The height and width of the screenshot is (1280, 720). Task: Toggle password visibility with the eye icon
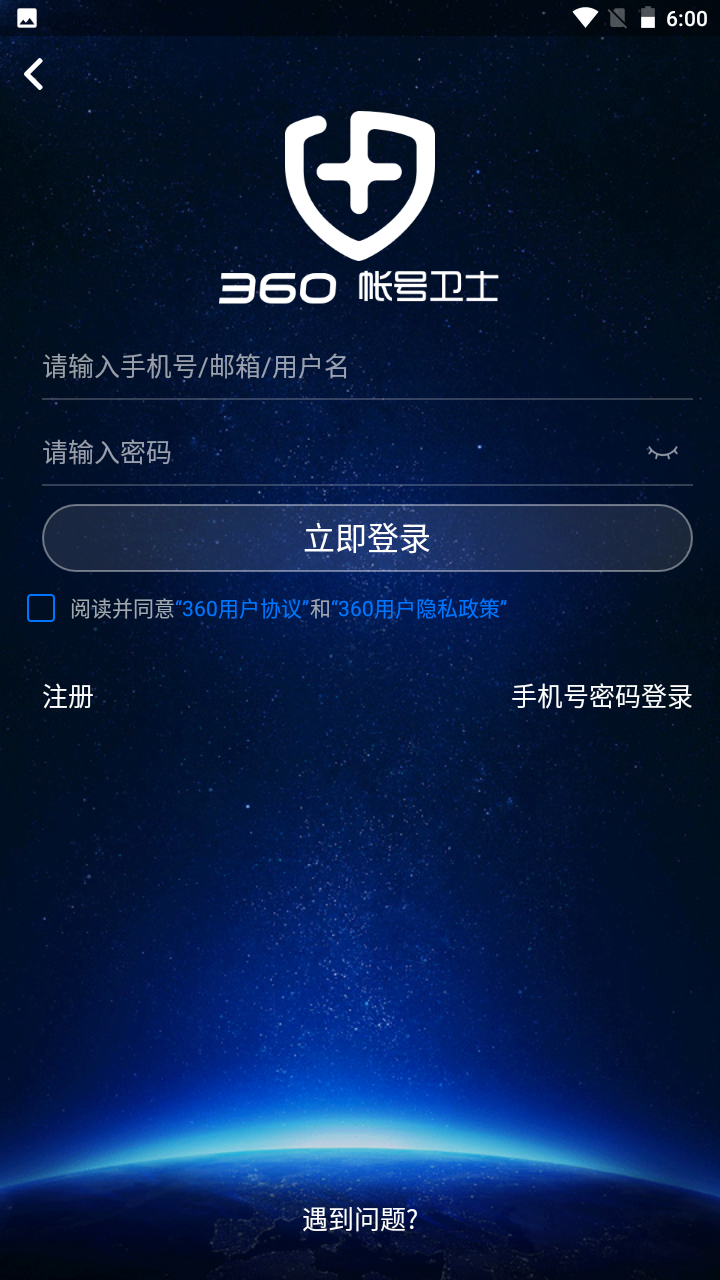[x=662, y=453]
